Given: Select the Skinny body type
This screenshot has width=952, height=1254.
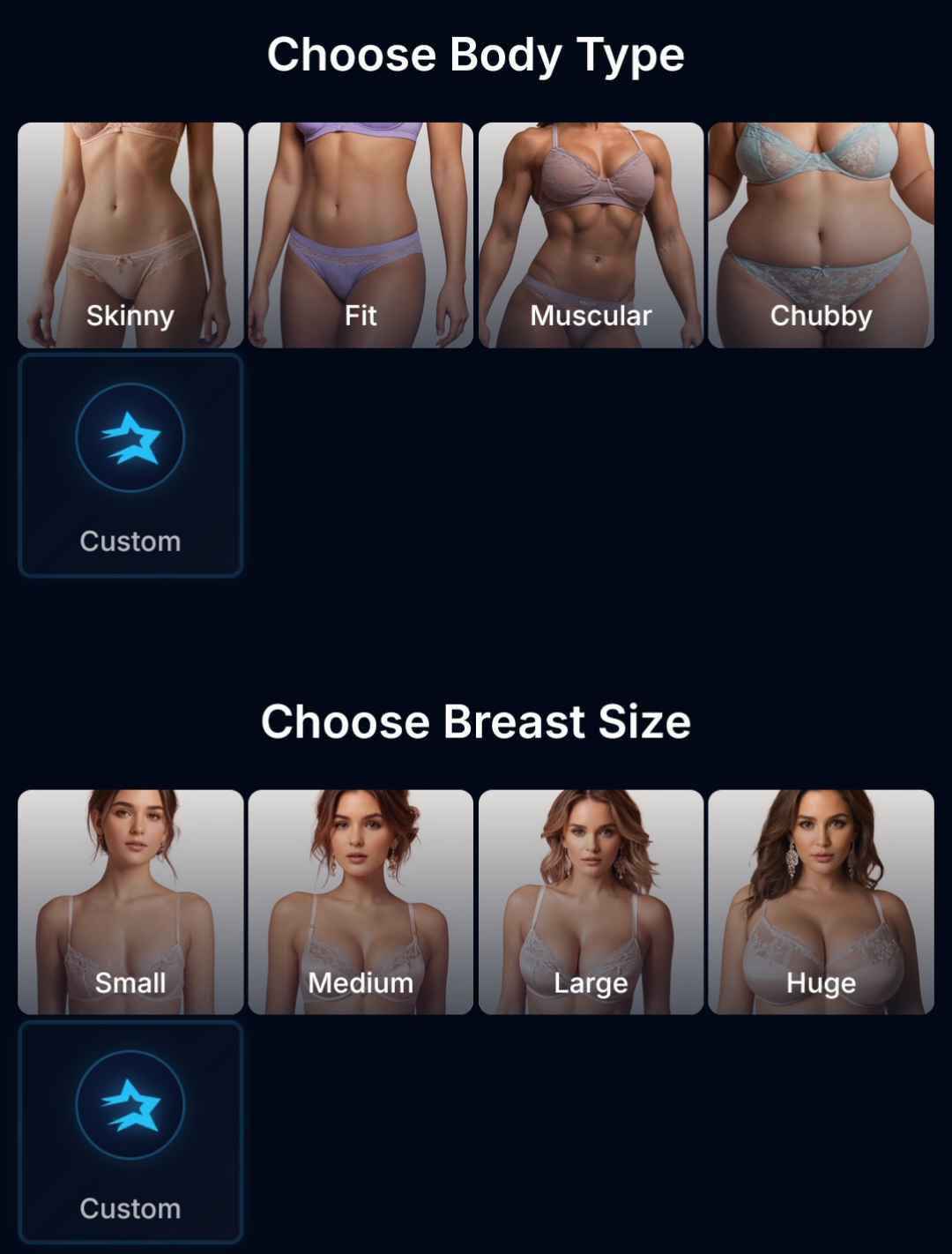Looking at the screenshot, I should pos(130,235).
